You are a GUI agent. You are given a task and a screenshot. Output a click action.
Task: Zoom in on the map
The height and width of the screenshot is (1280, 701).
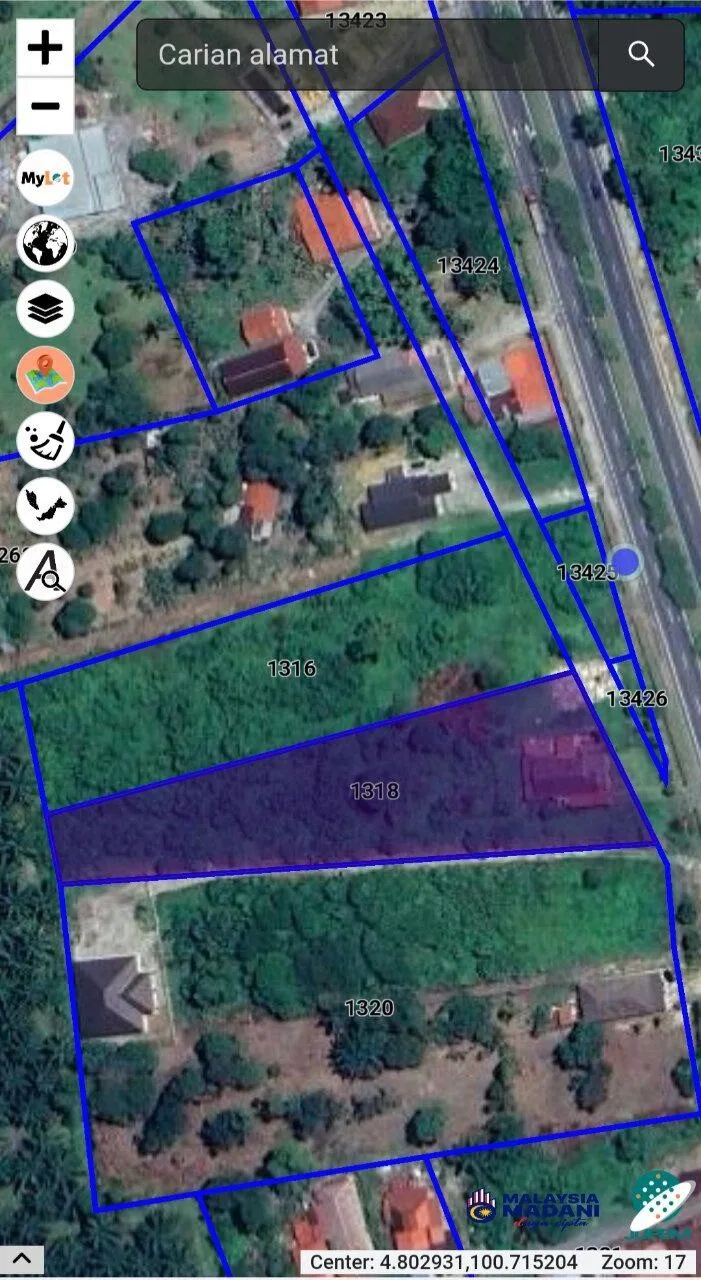[45, 47]
